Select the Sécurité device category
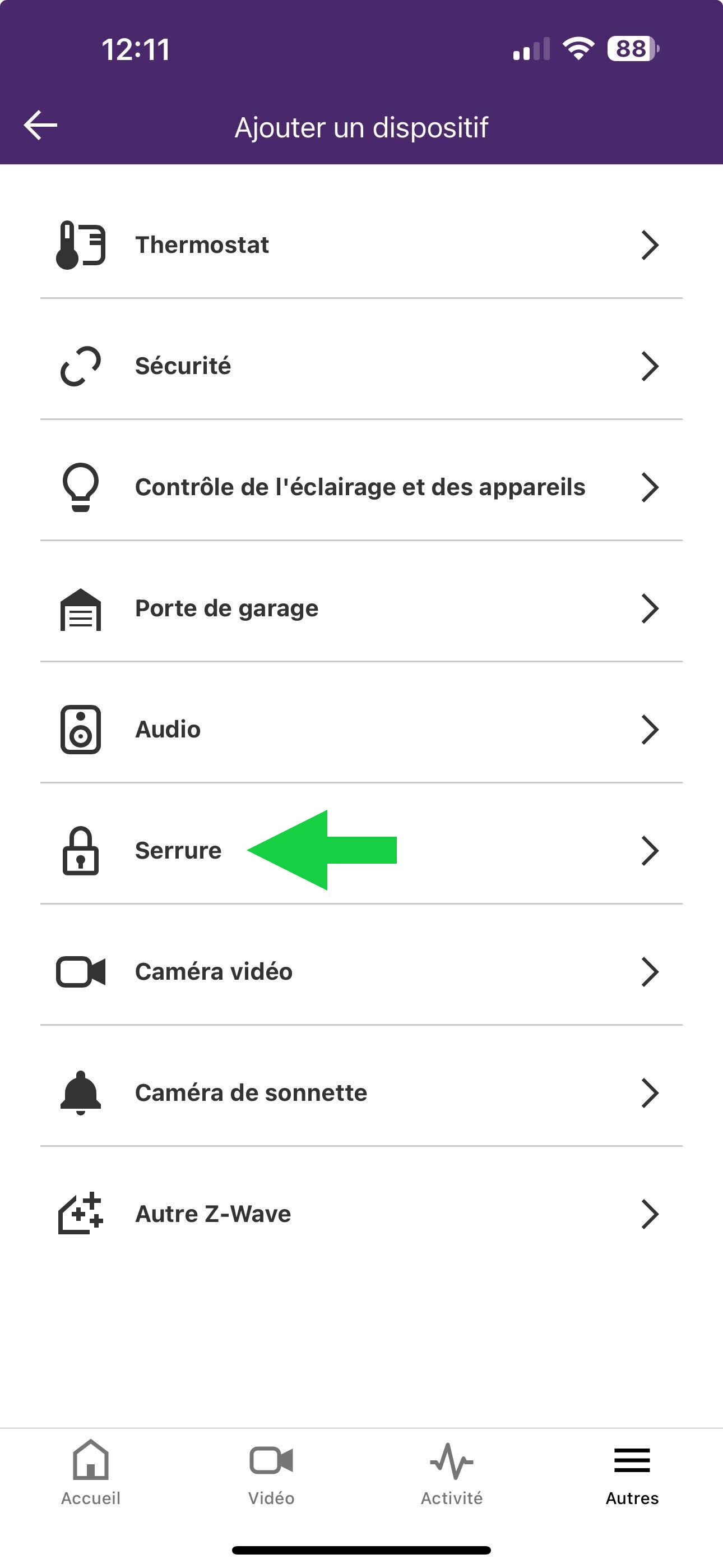The image size is (723, 1568). click(x=361, y=366)
